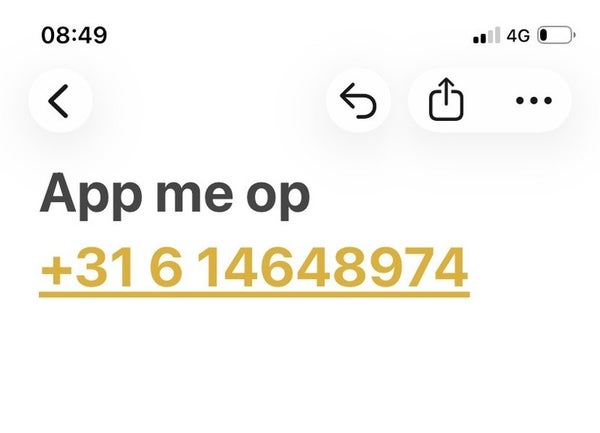Open the share sheet

446,101
